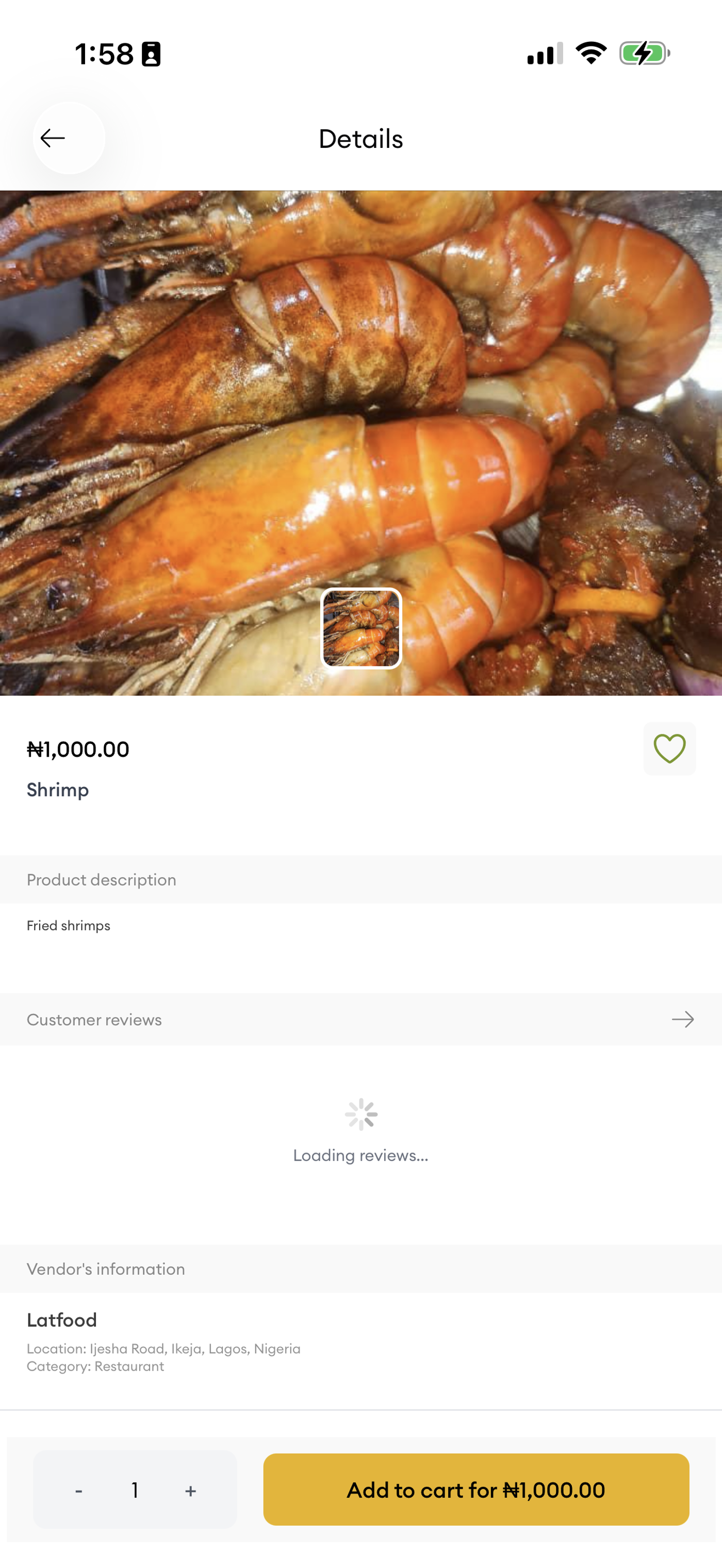
Task: Tap the plus to increase quantity
Action: (190, 1491)
